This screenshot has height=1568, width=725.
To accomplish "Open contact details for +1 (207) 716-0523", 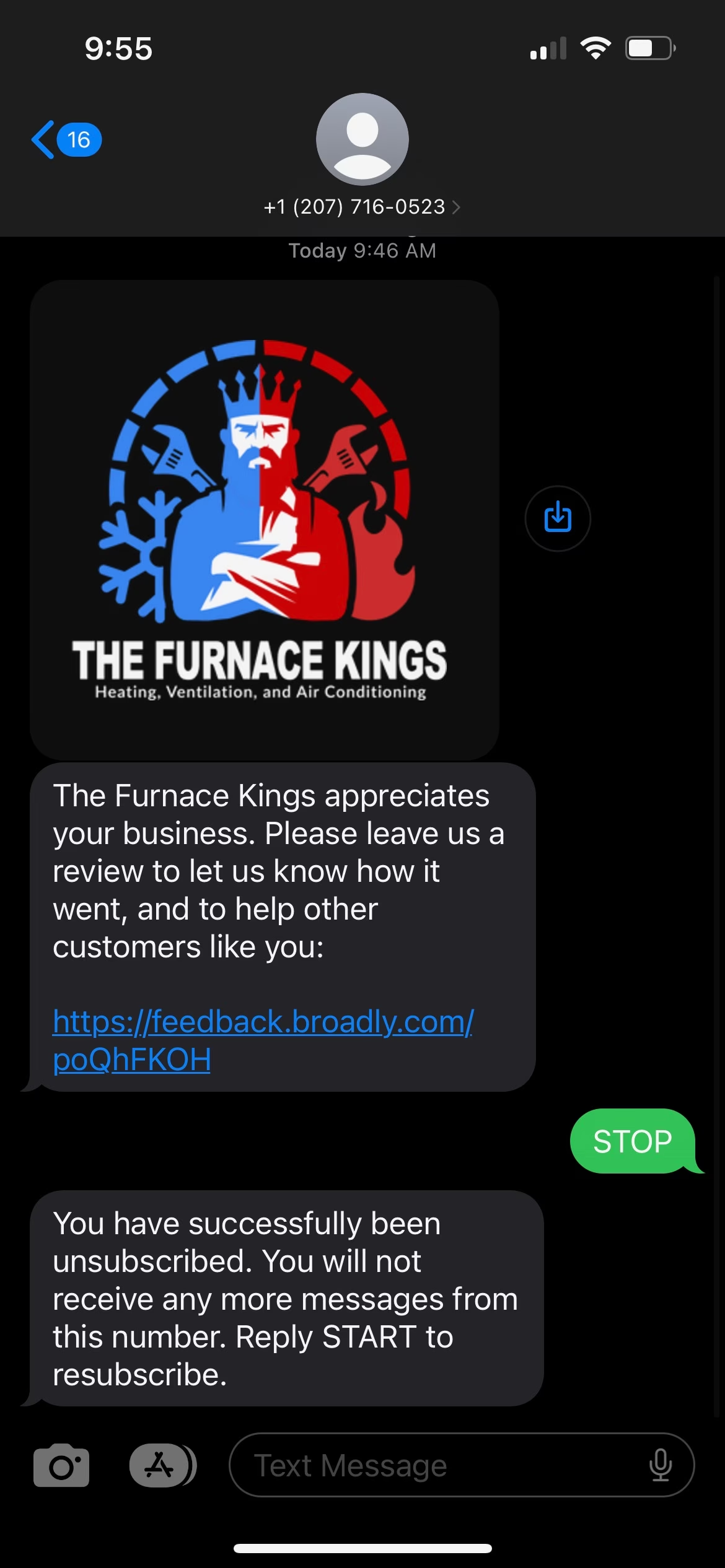I will 362,206.
